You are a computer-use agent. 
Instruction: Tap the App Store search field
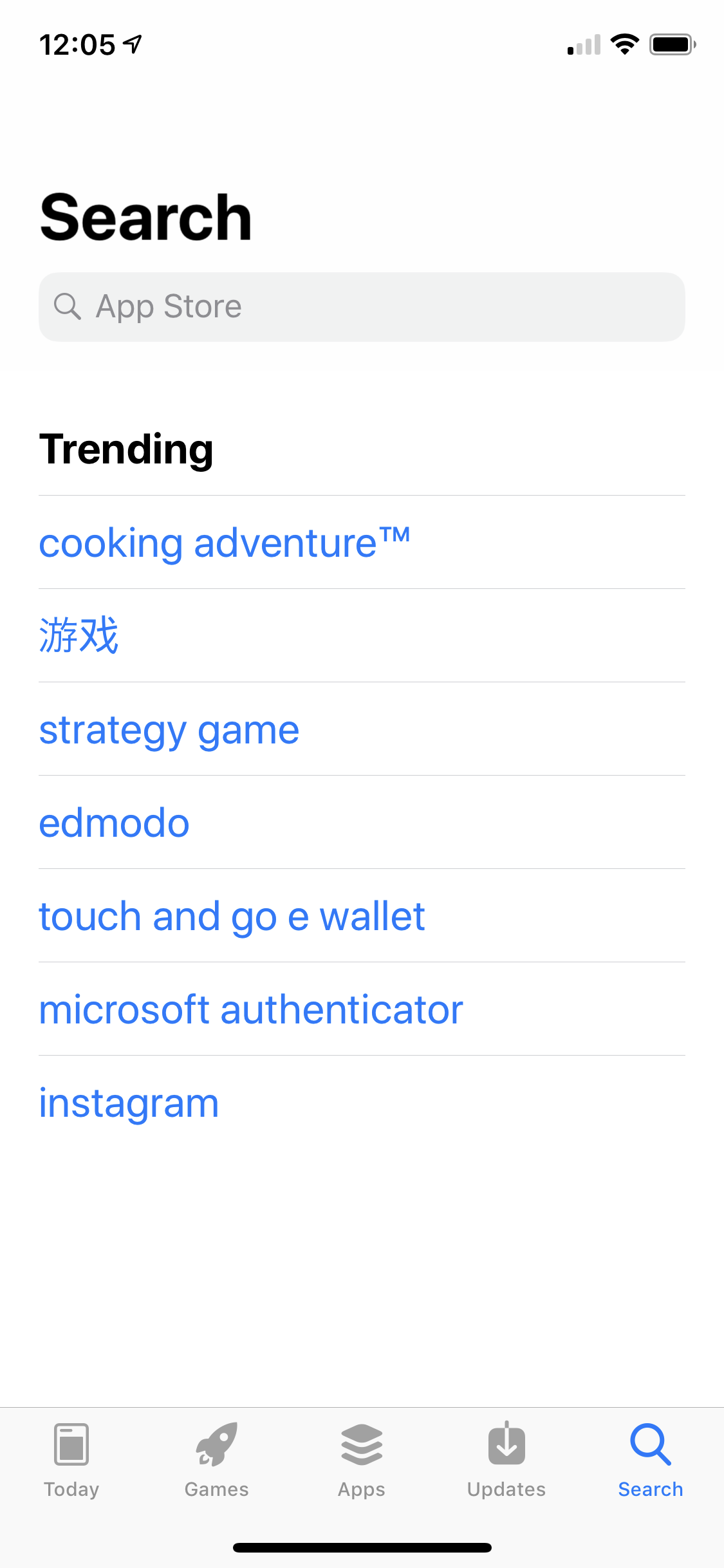click(362, 307)
